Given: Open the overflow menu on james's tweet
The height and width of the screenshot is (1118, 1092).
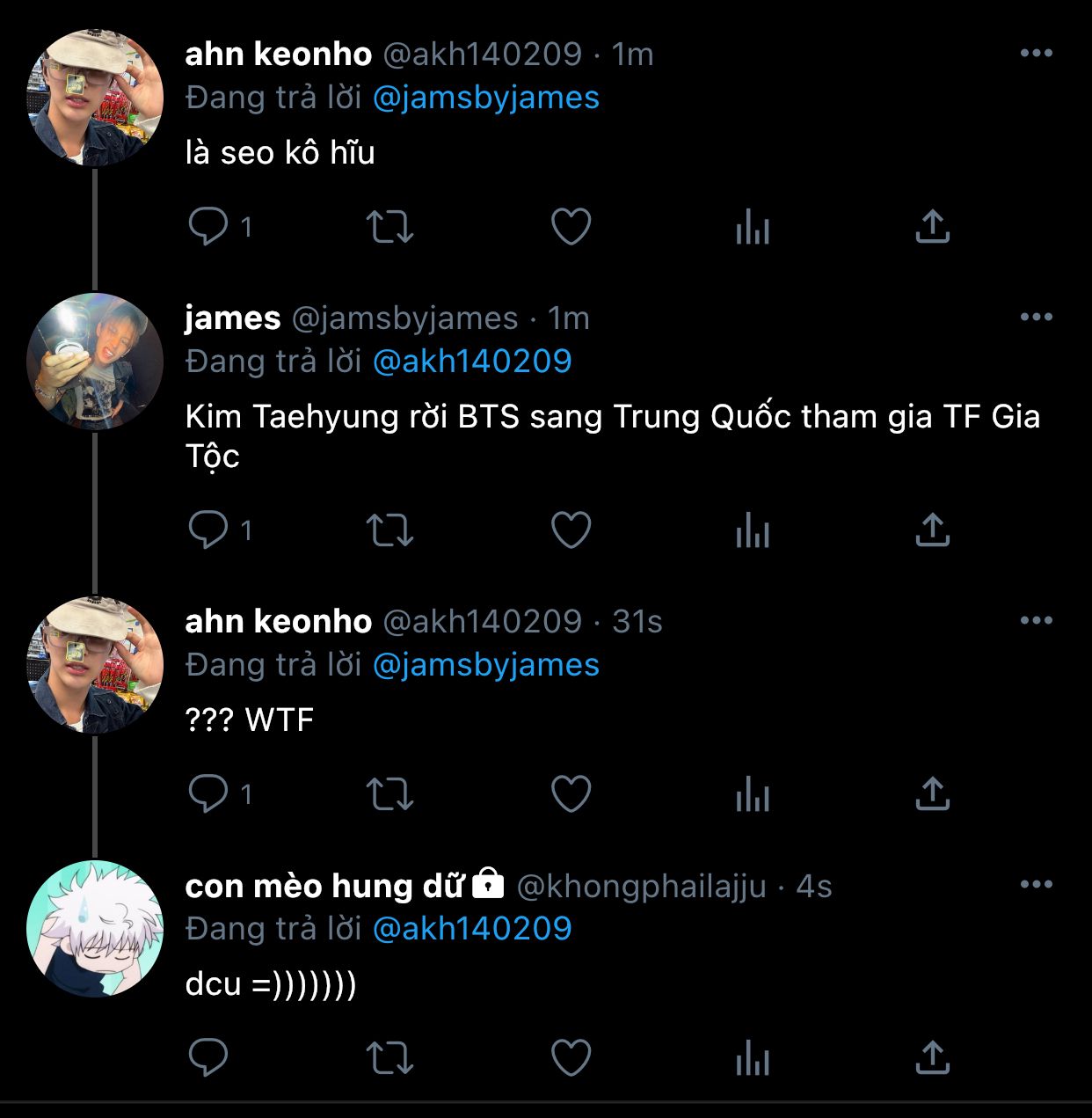Looking at the screenshot, I should tap(1036, 318).
